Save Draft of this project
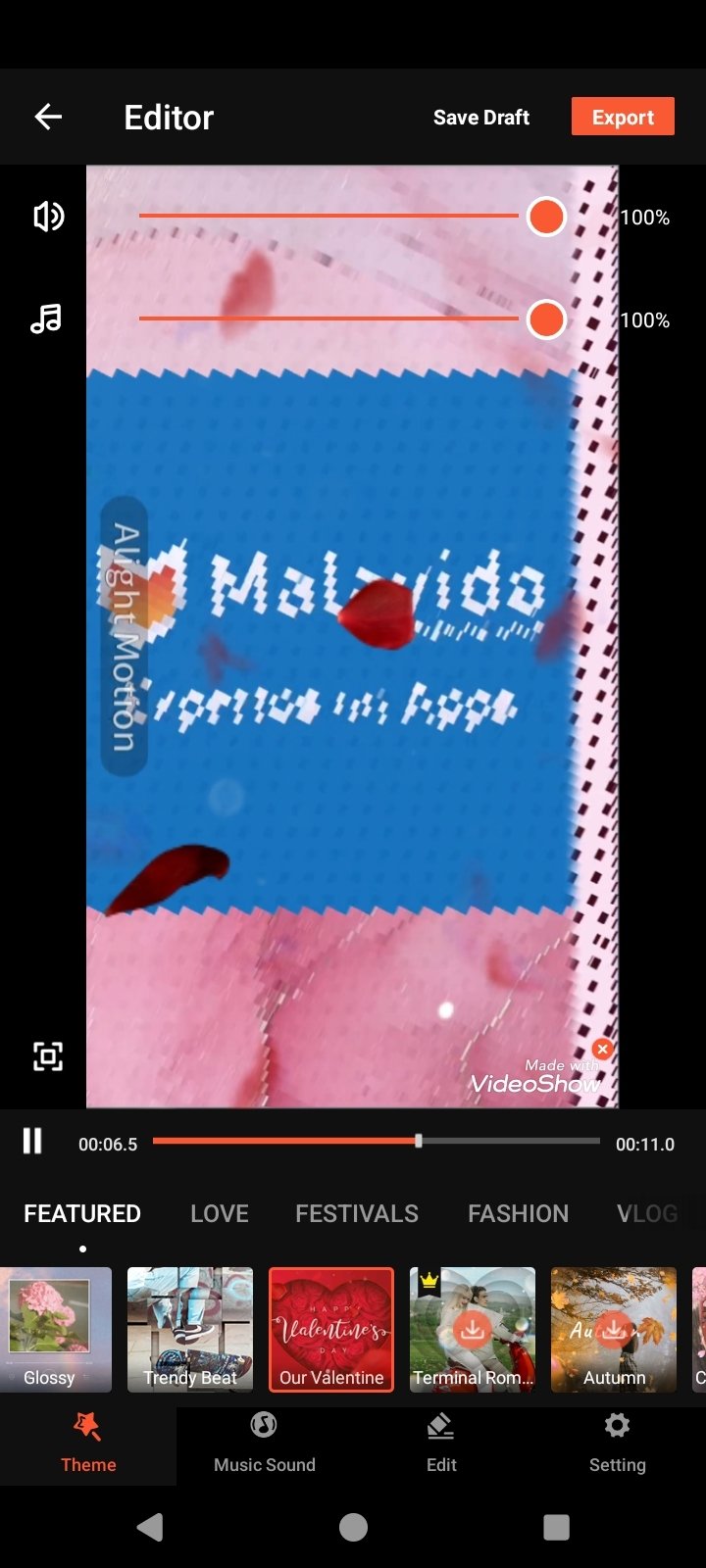The image size is (706, 1568). pos(481,118)
